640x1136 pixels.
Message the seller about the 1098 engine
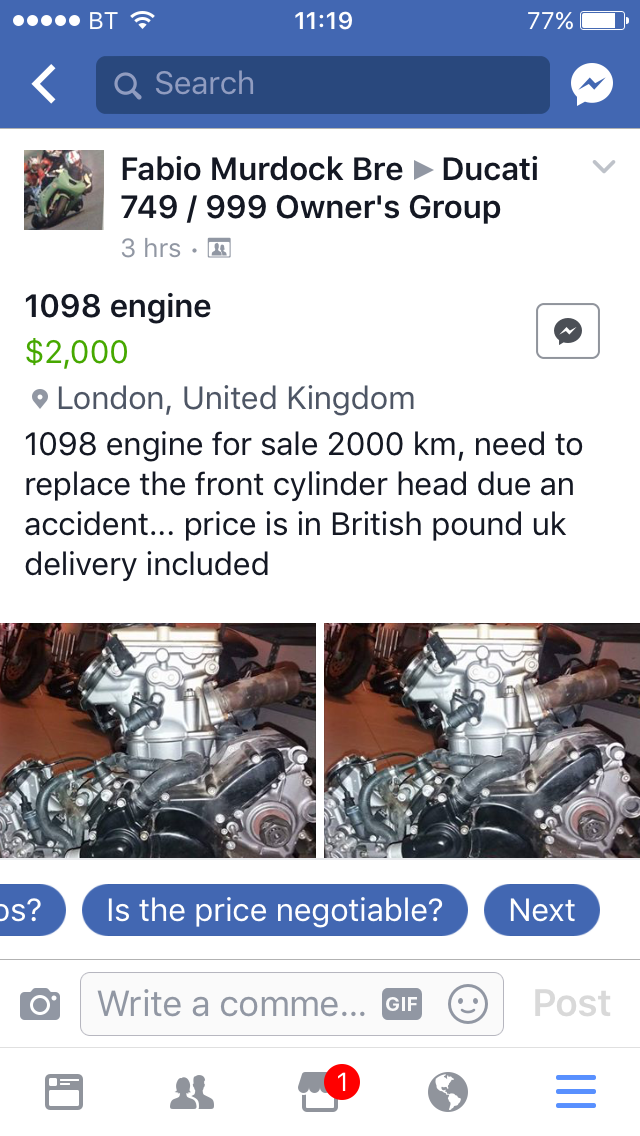tap(567, 331)
